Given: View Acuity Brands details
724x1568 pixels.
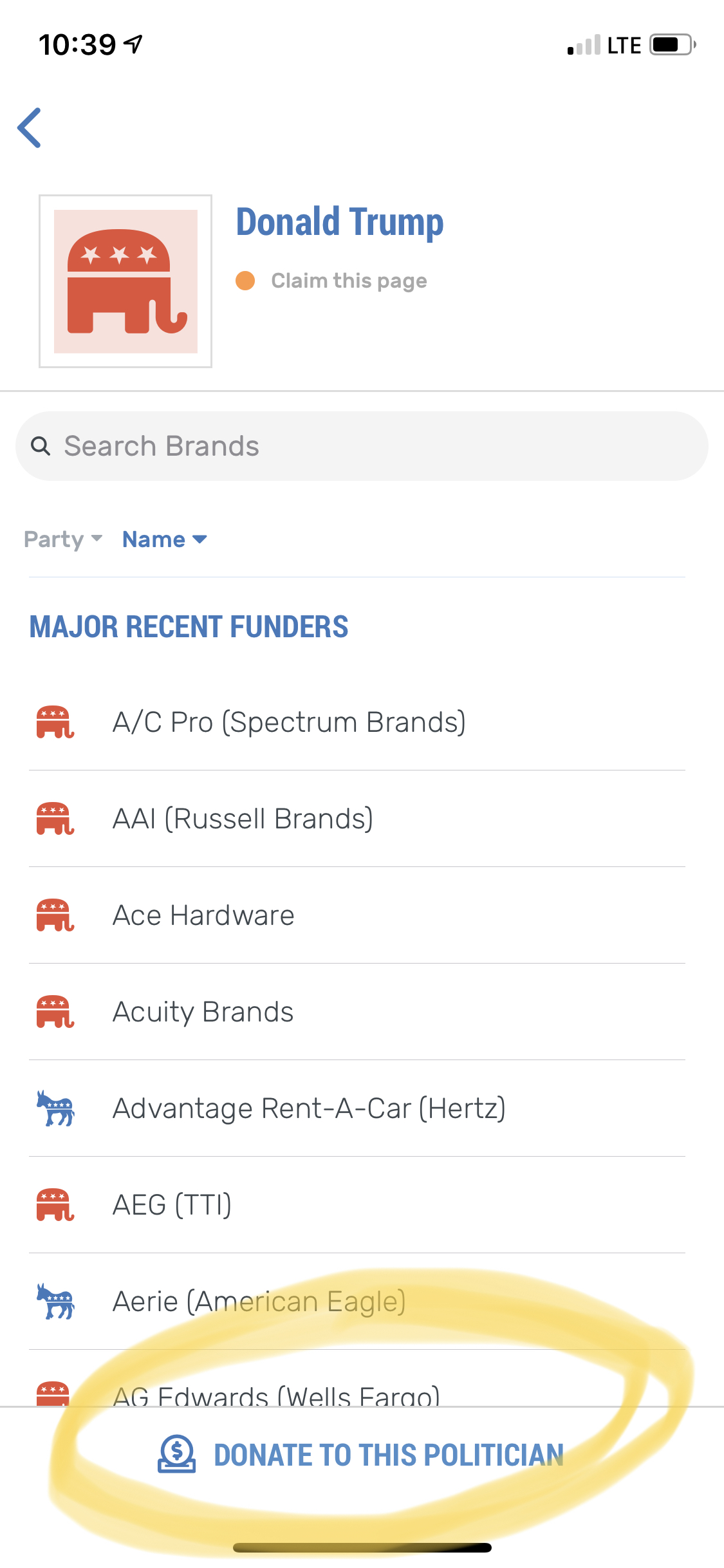Looking at the screenshot, I should (357, 1012).
